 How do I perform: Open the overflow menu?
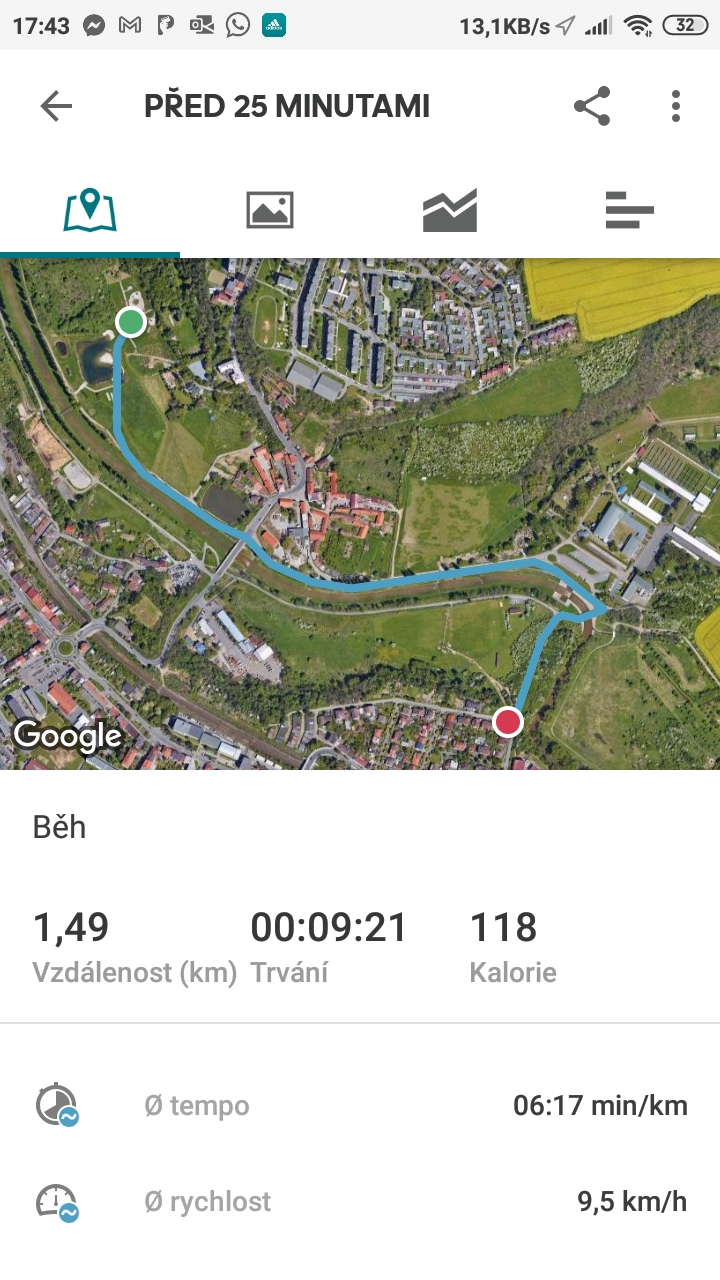(676, 106)
